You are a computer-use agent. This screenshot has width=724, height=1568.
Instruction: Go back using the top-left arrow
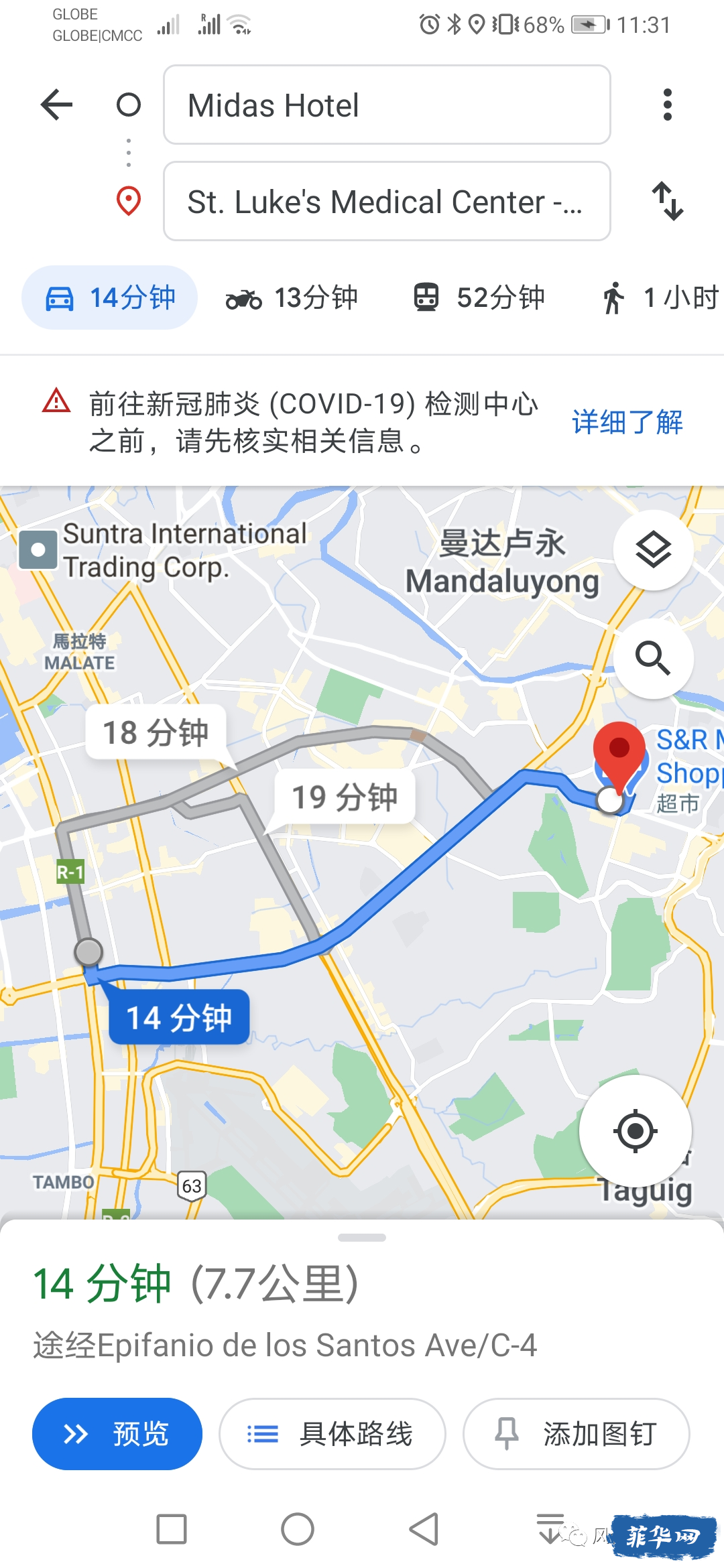[56, 105]
